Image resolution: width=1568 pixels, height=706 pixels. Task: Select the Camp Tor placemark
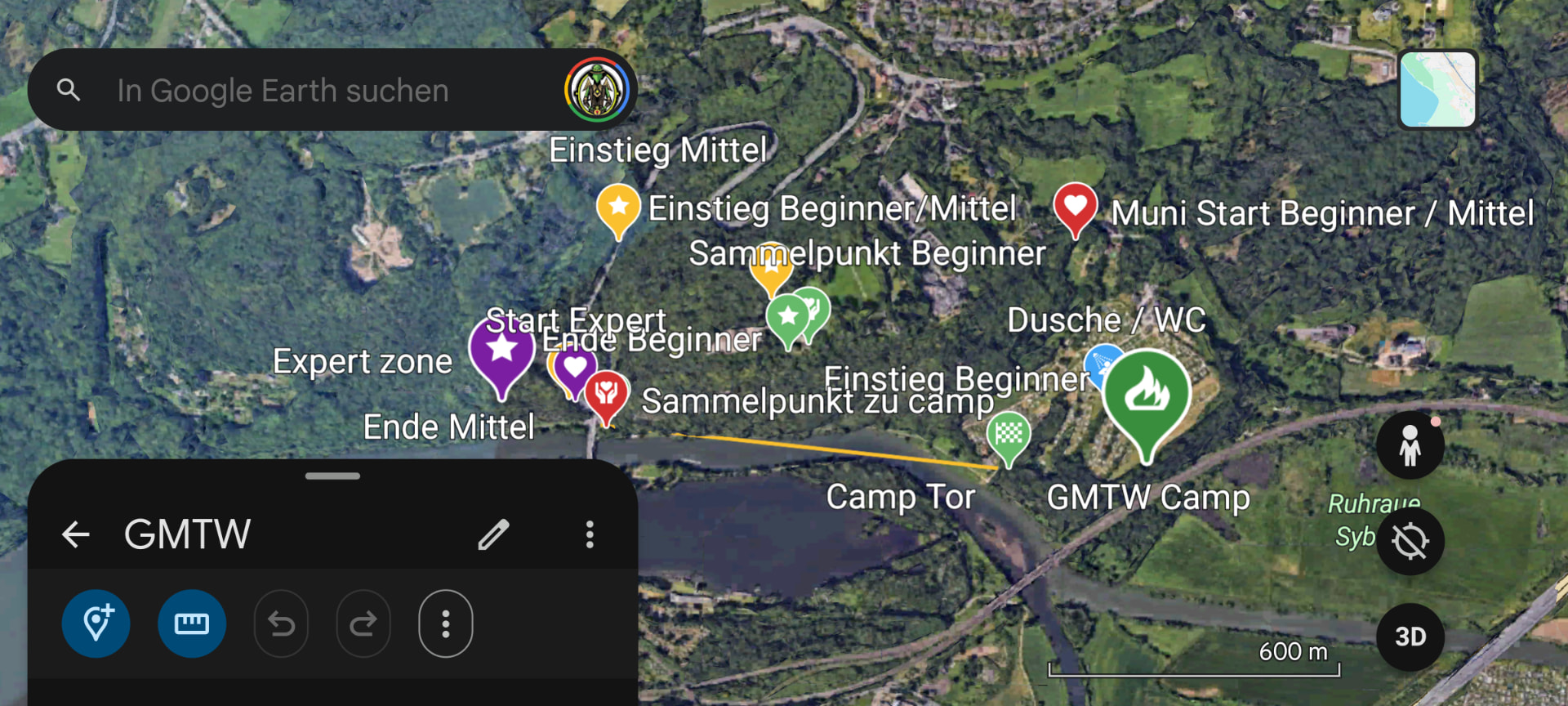[1009, 434]
